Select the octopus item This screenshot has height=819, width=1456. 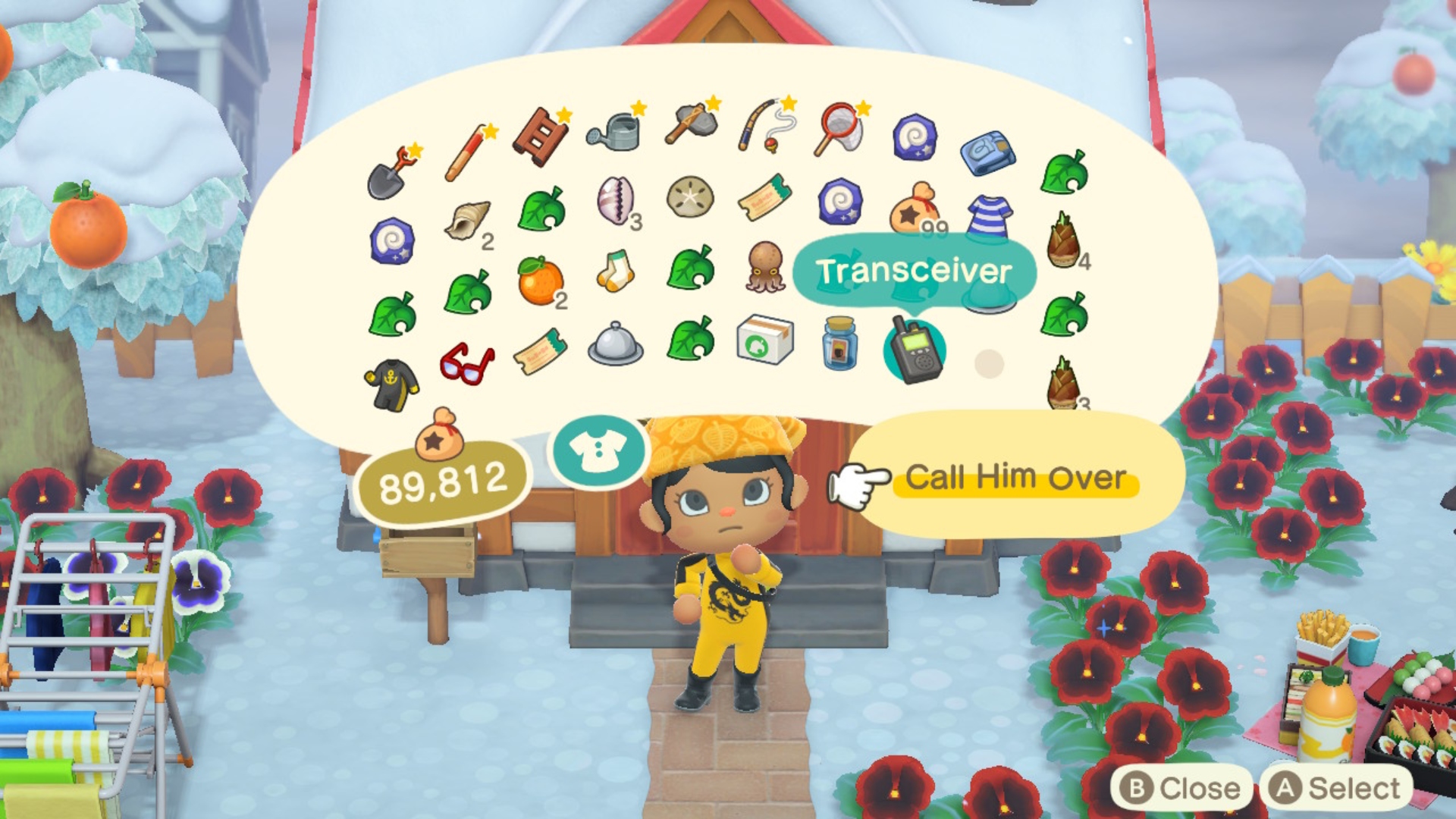pos(765,267)
